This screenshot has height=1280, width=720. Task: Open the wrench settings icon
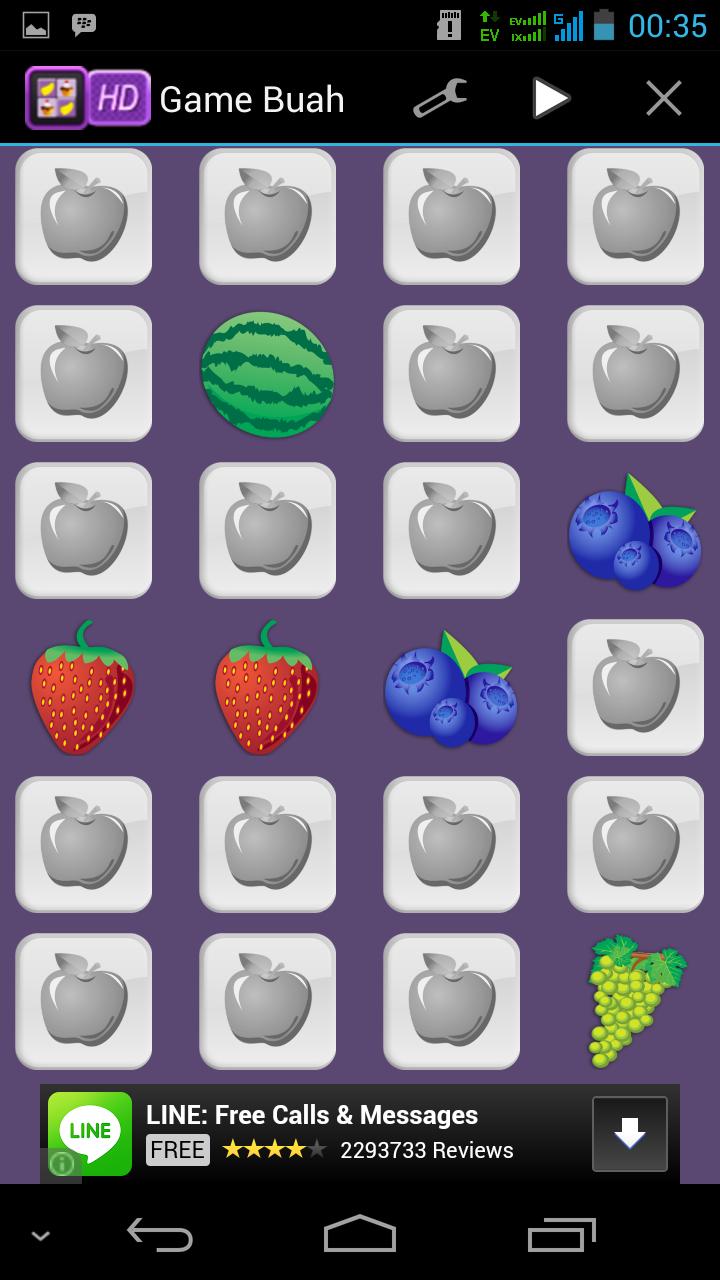click(x=440, y=98)
